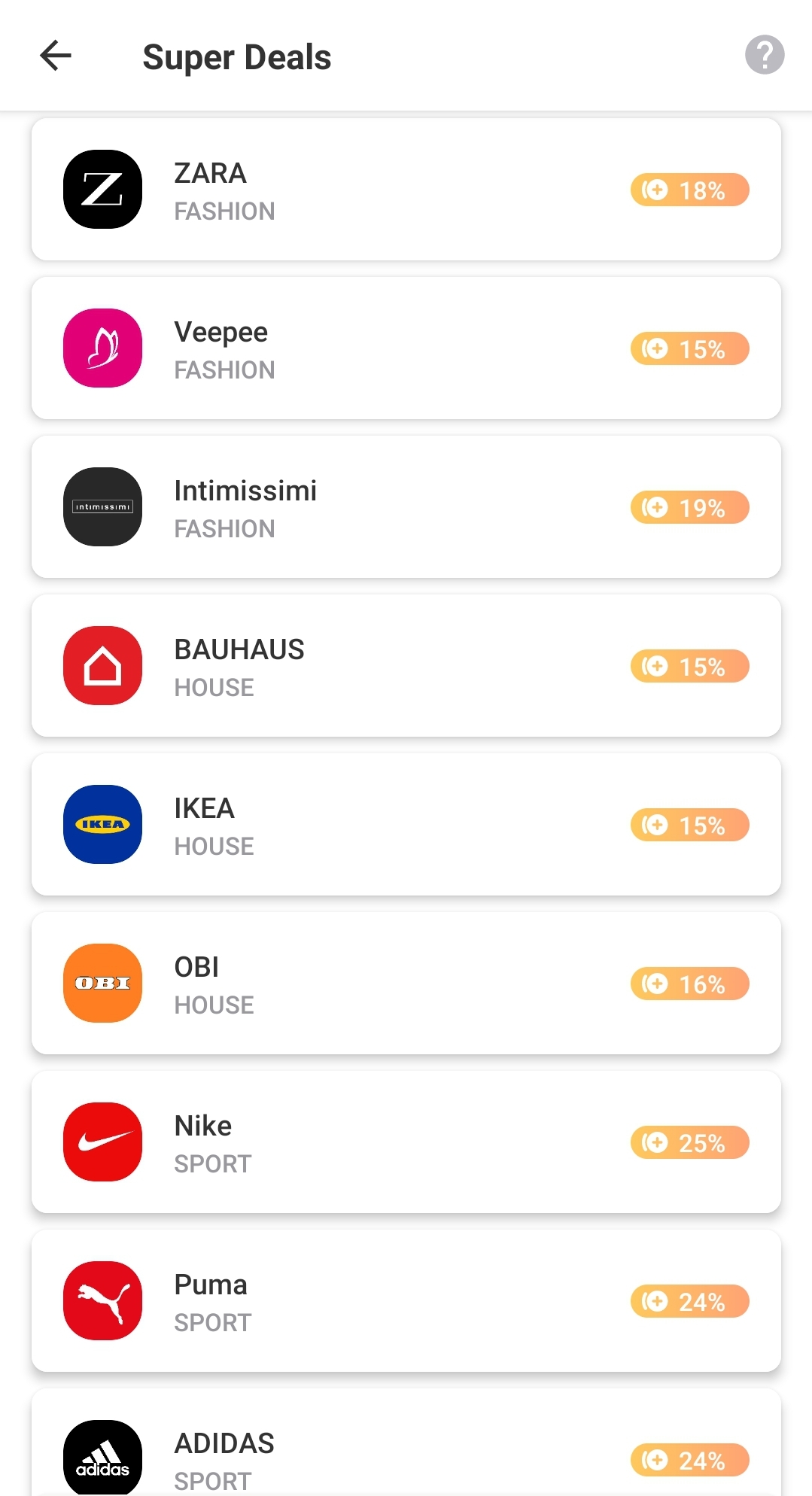Select the Puma deal card

point(406,1301)
